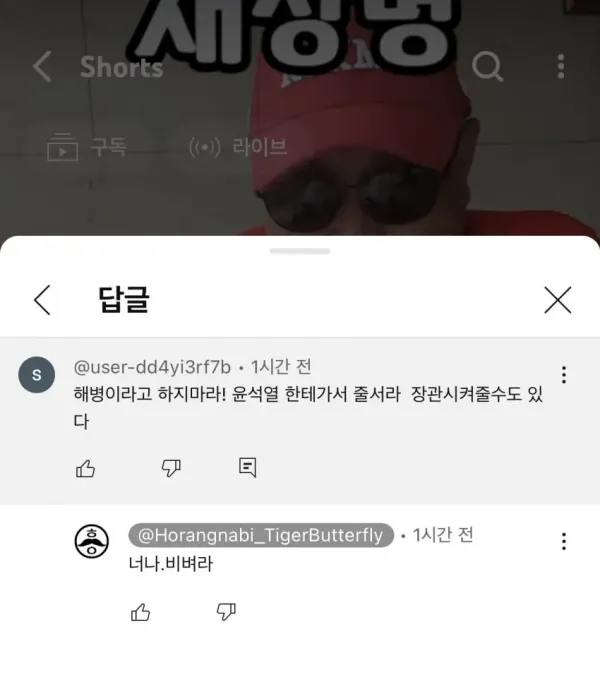Open the @Horangnabi_TigerButterfly channel handle

(x=260, y=536)
